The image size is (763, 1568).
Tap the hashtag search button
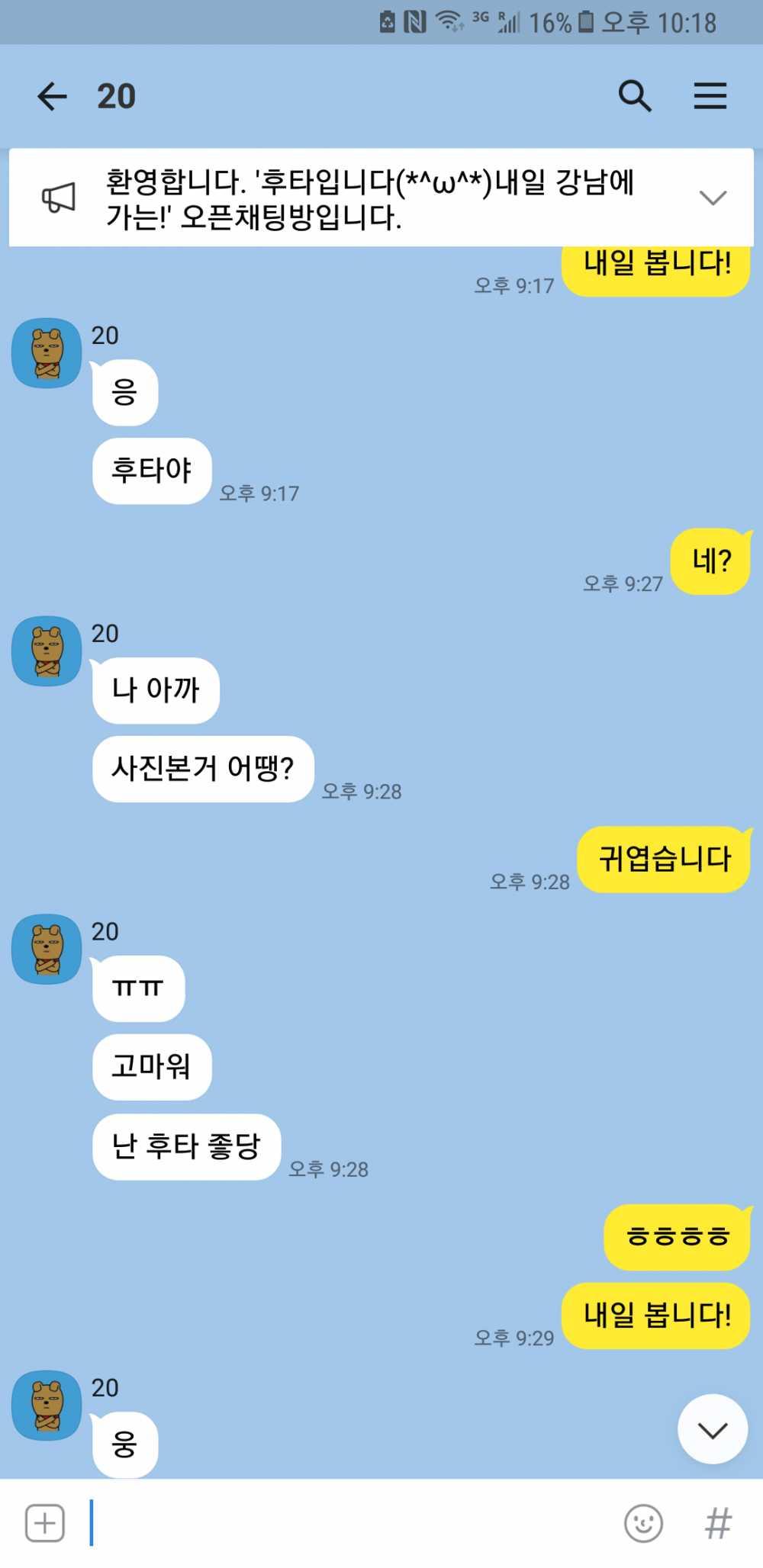[718, 1523]
